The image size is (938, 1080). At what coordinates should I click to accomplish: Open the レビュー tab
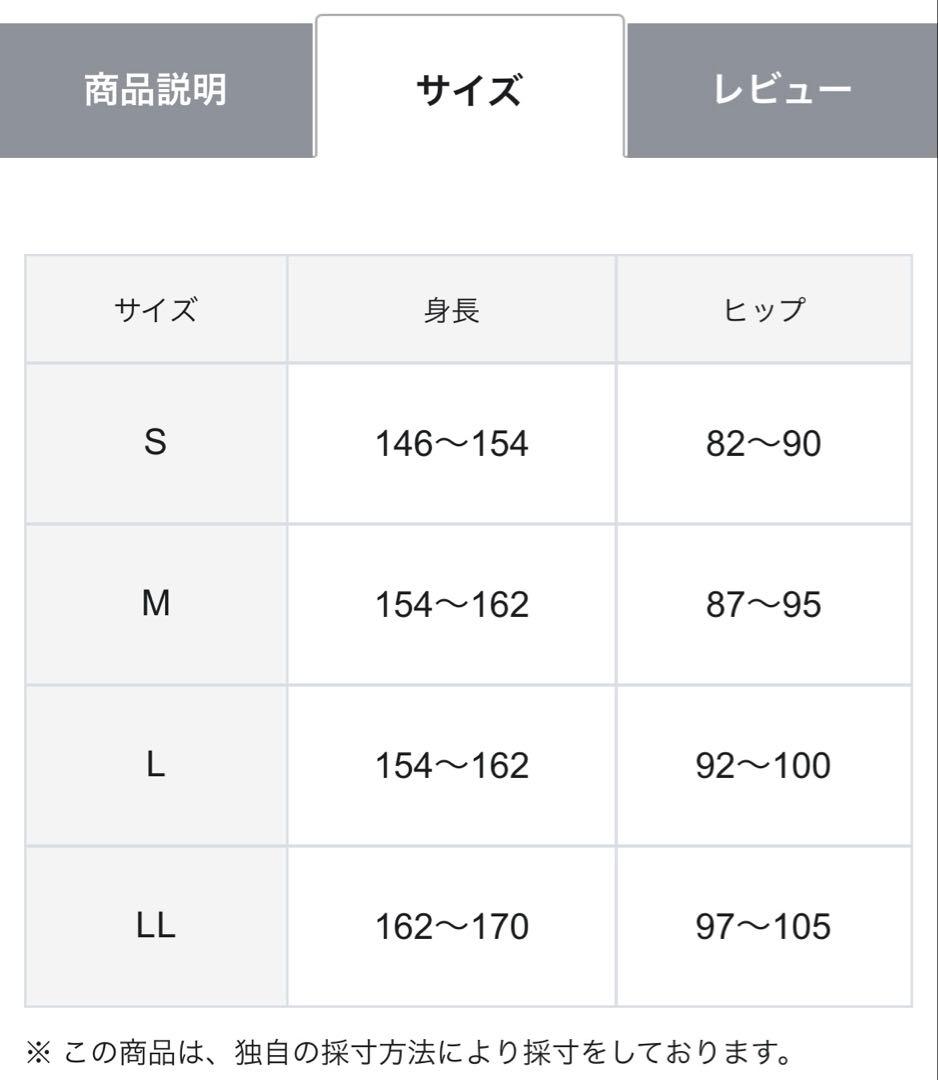(783, 88)
